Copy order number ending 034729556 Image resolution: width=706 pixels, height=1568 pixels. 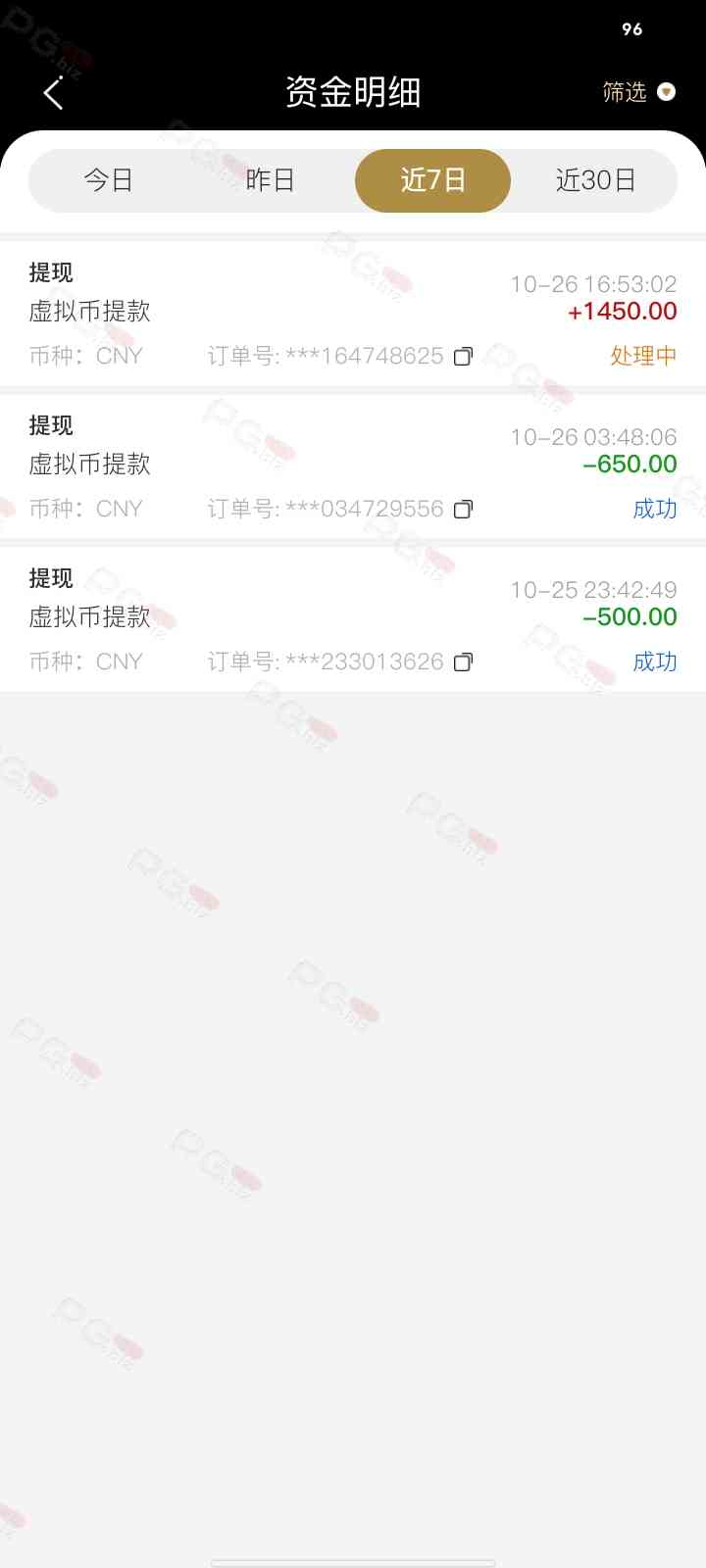[463, 510]
